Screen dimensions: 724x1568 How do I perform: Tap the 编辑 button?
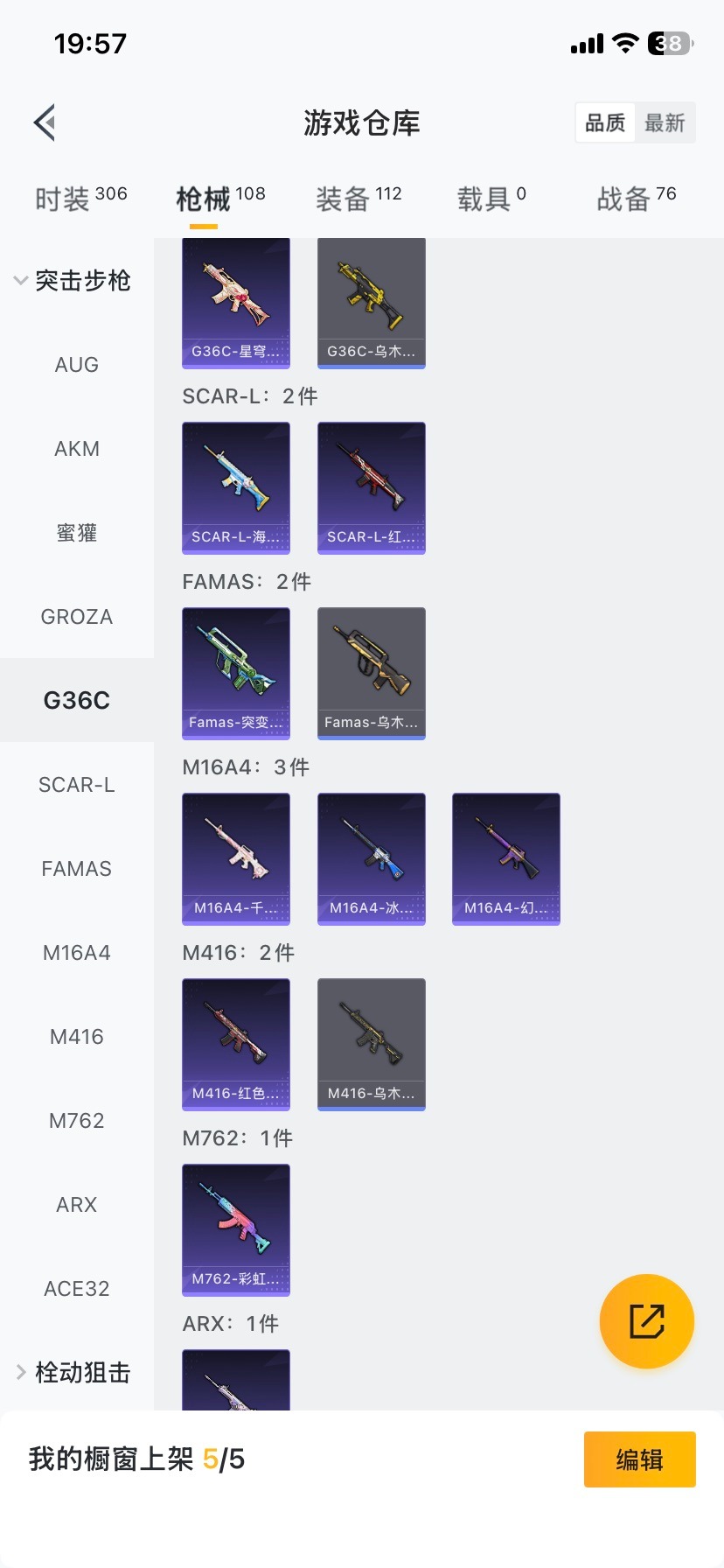click(639, 1459)
